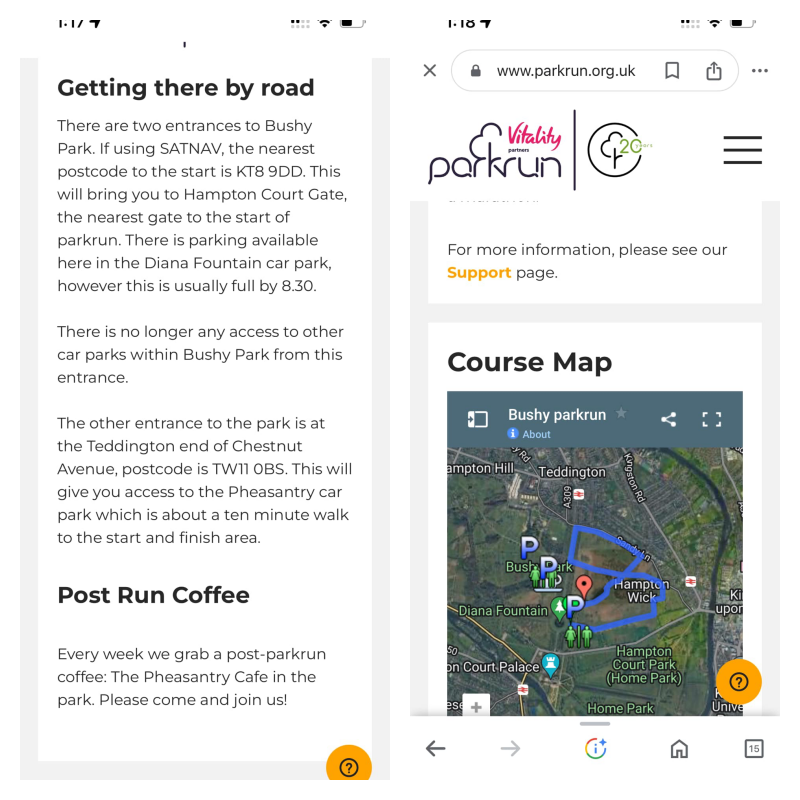View the 15 open tabs

(754, 748)
